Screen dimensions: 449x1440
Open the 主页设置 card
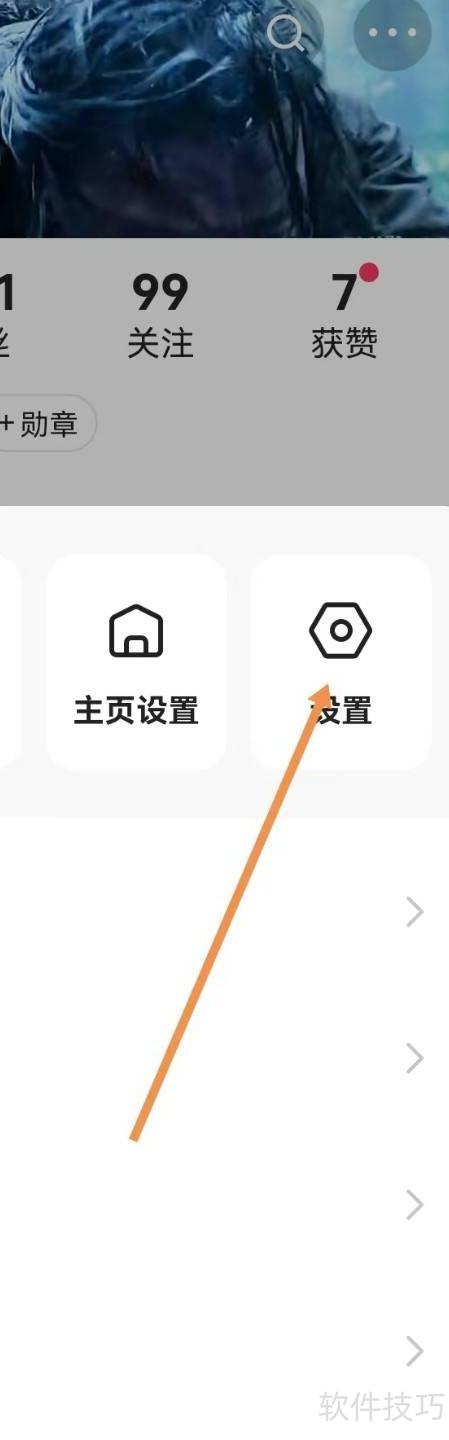point(136,662)
